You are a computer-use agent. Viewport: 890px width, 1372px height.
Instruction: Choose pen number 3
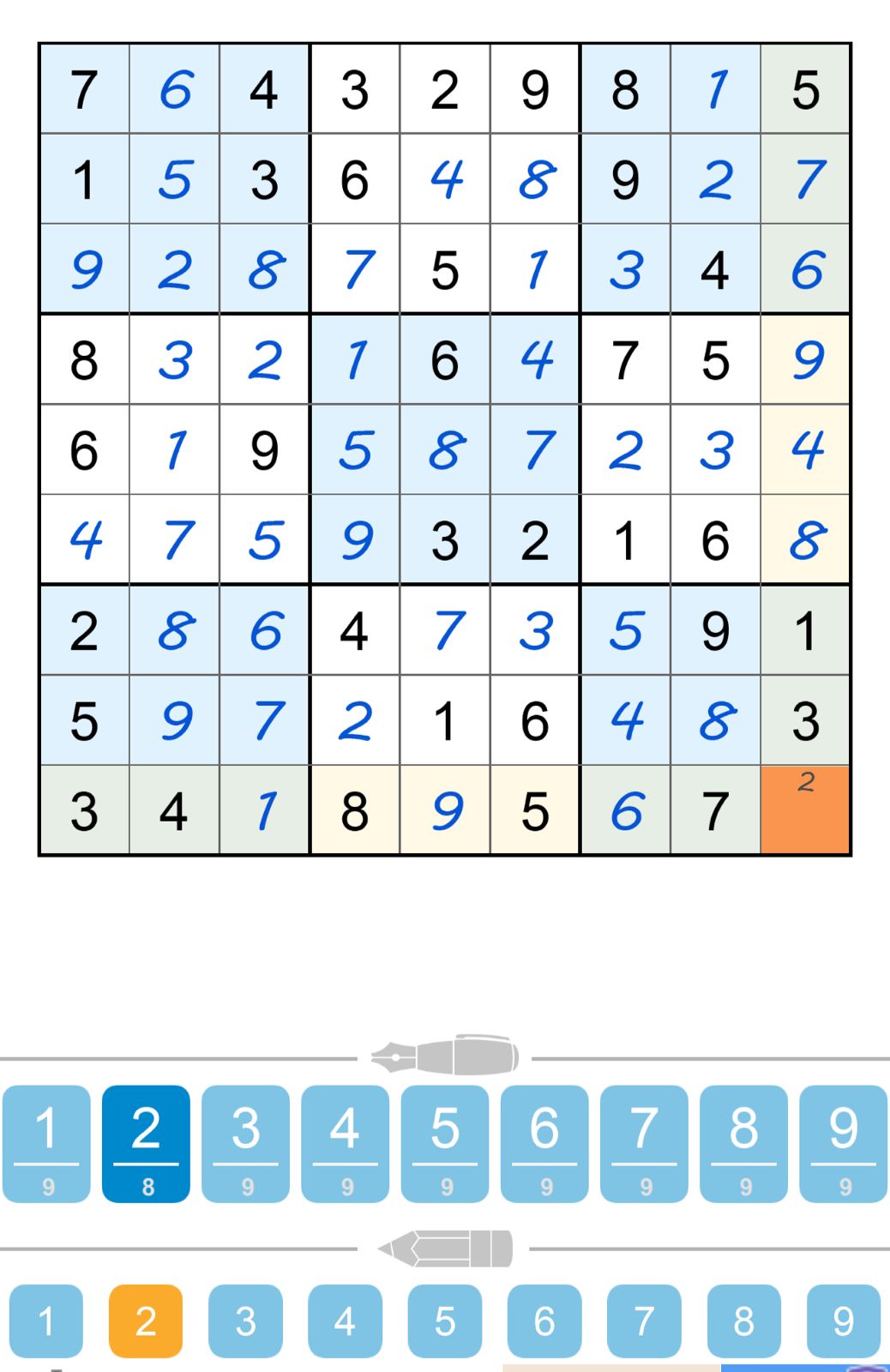(246, 1143)
